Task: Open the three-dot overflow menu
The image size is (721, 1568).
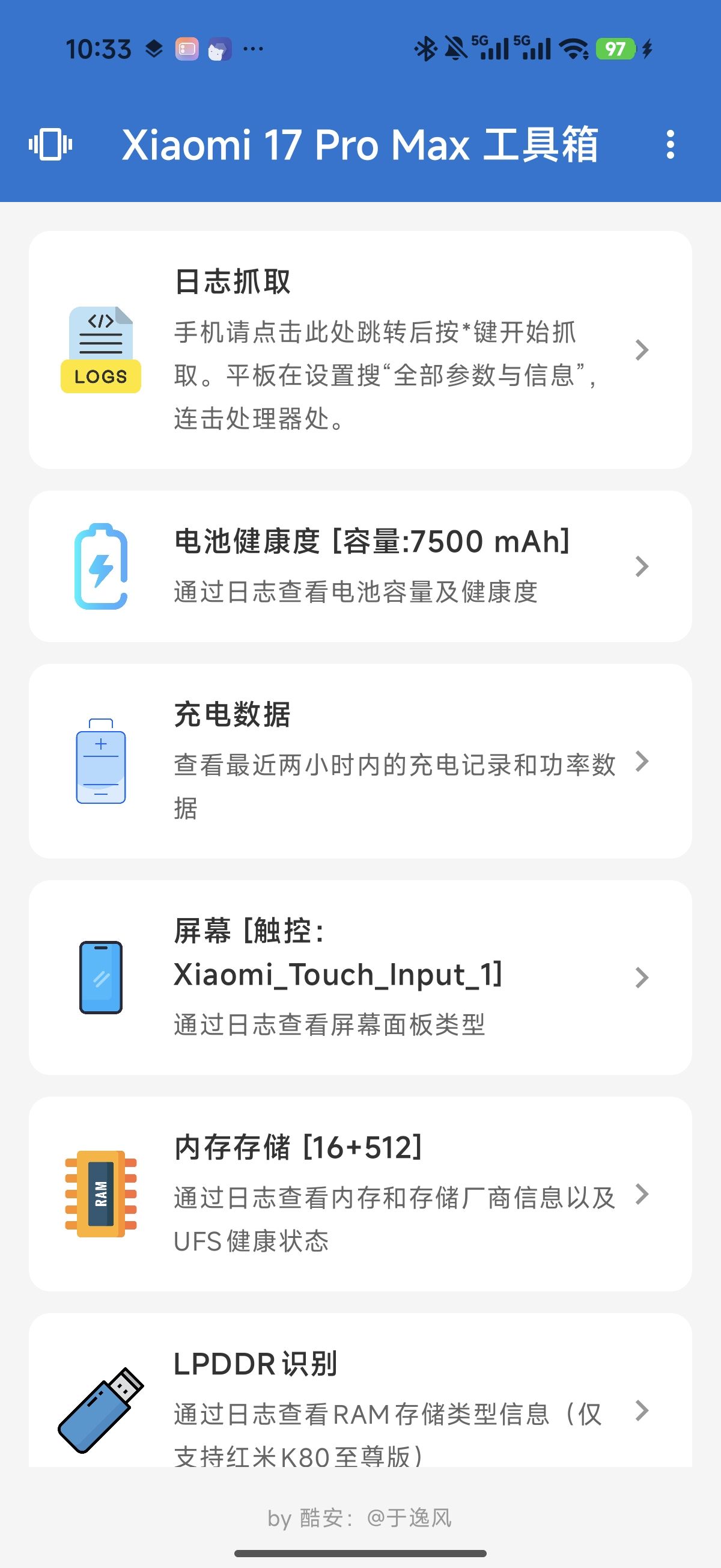Action: coord(670,145)
